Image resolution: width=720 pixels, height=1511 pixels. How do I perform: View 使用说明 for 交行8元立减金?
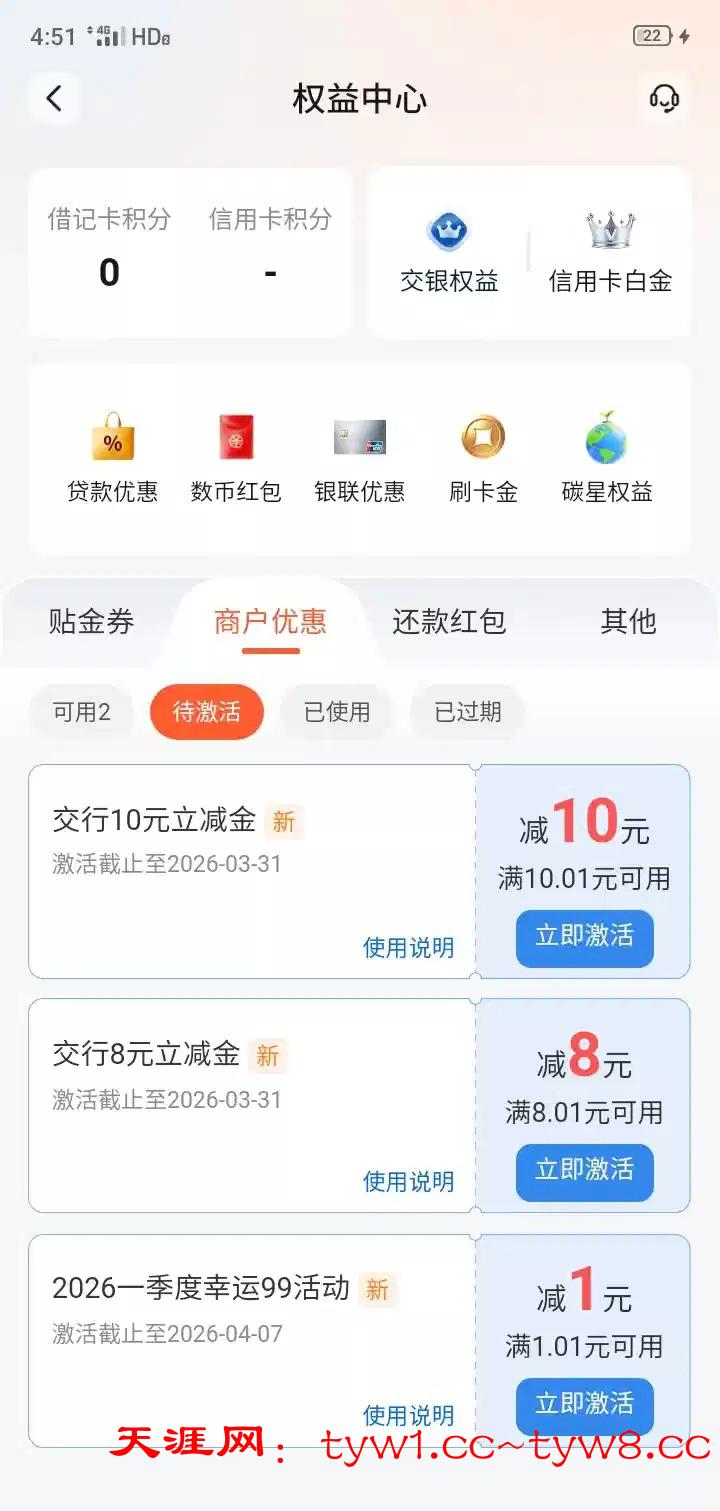408,1181
